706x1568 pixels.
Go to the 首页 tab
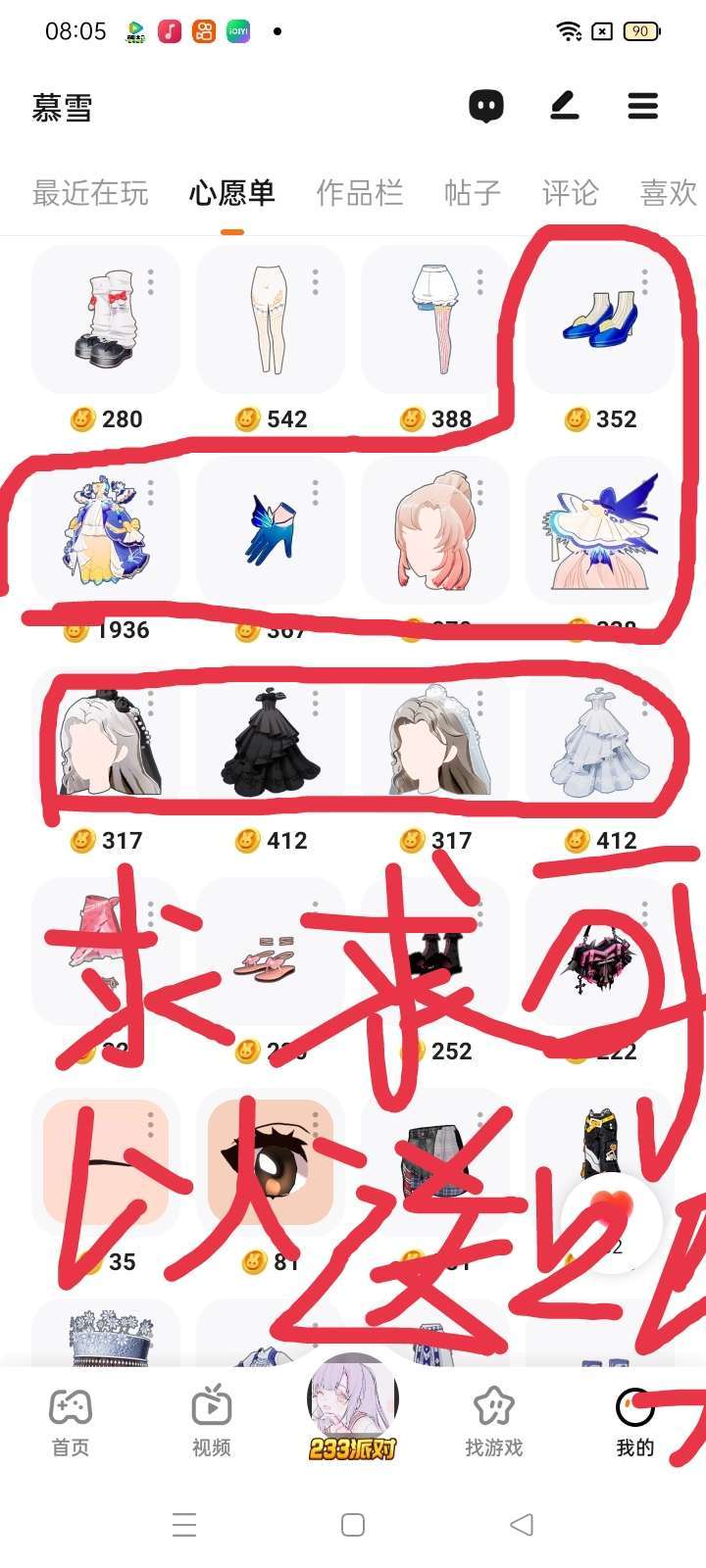pos(71,1421)
